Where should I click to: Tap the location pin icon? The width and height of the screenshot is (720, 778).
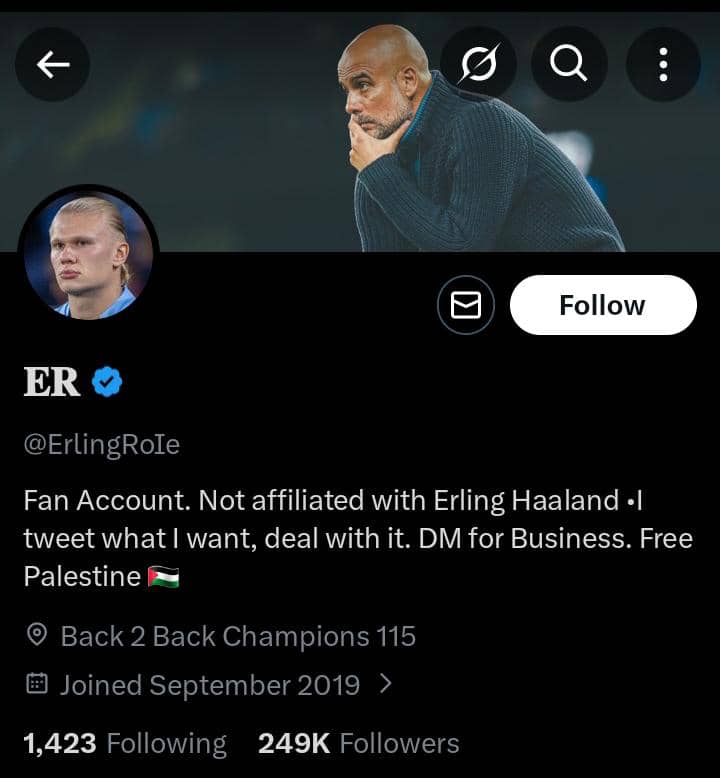37,636
